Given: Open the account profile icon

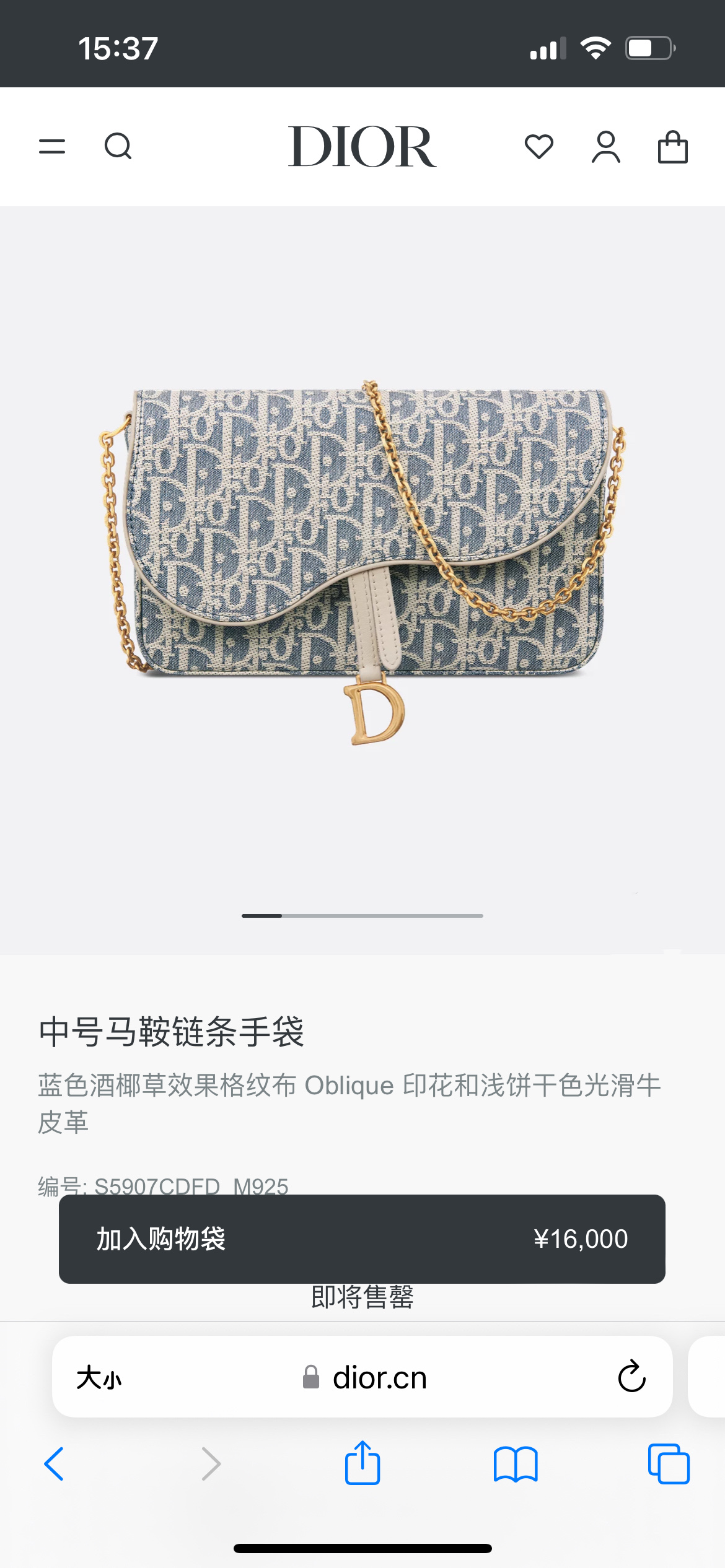Looking at the screenshot, I should pyautogui.click(x=605, y=147).
